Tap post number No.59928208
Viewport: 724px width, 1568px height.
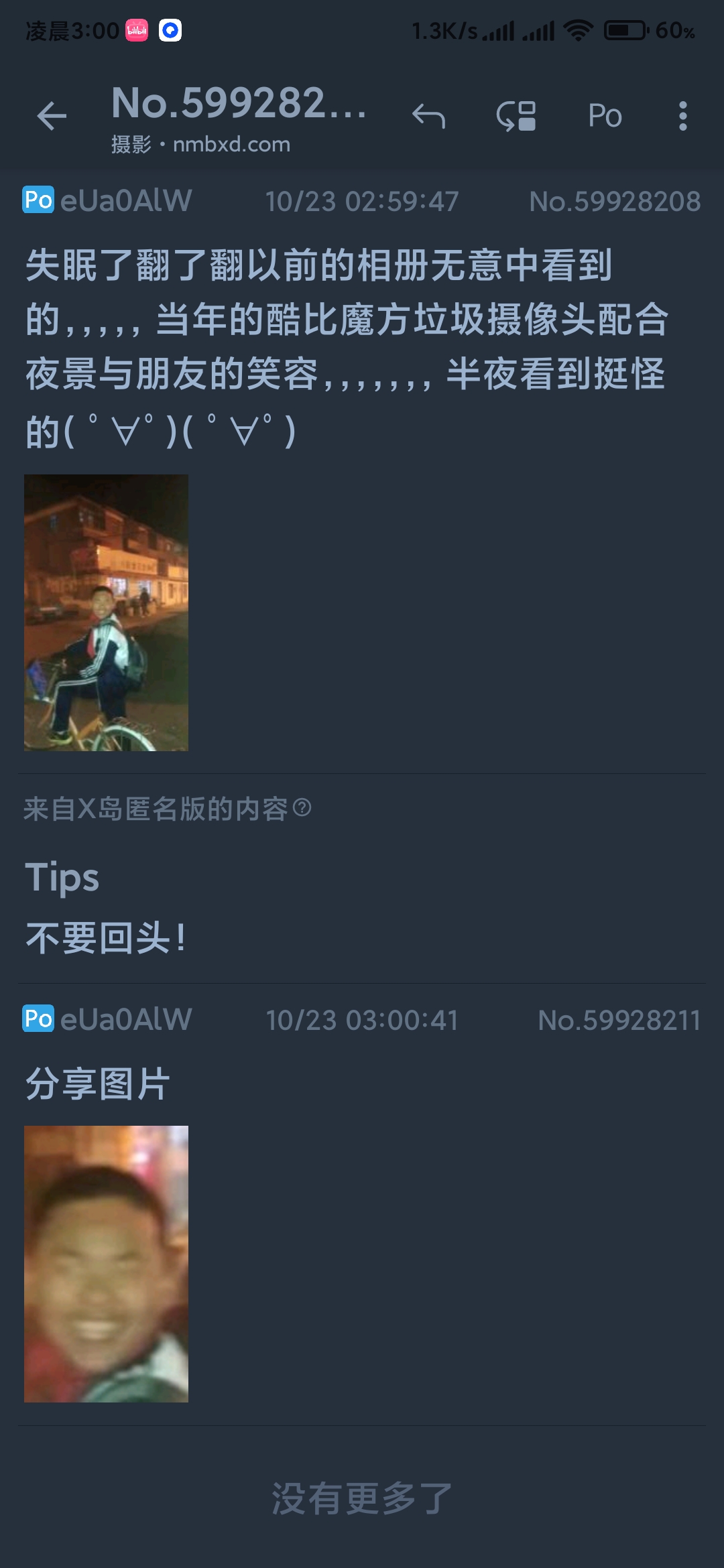614,201
